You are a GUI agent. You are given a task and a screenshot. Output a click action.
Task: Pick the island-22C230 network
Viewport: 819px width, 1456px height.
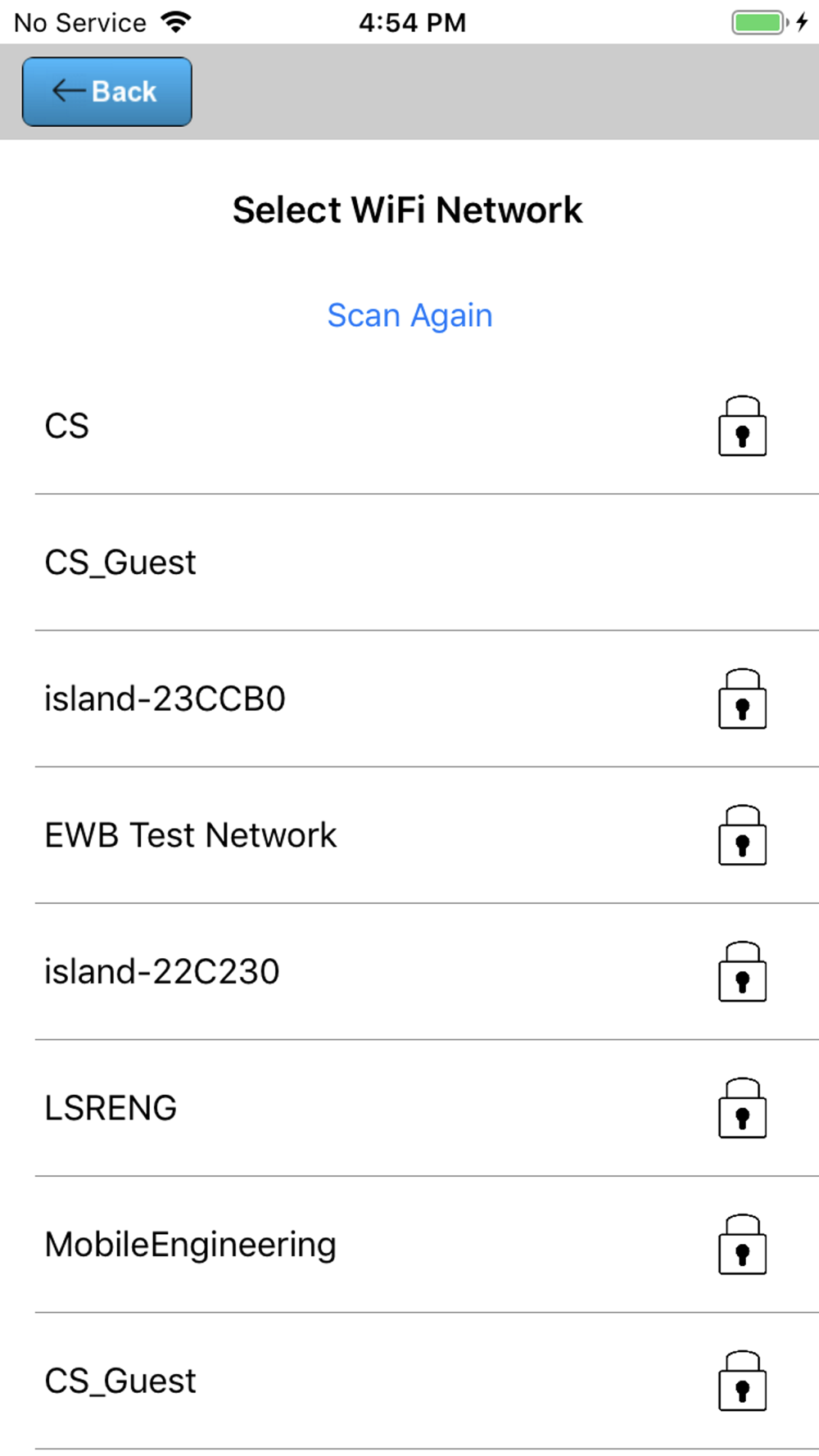pos(409,972)
